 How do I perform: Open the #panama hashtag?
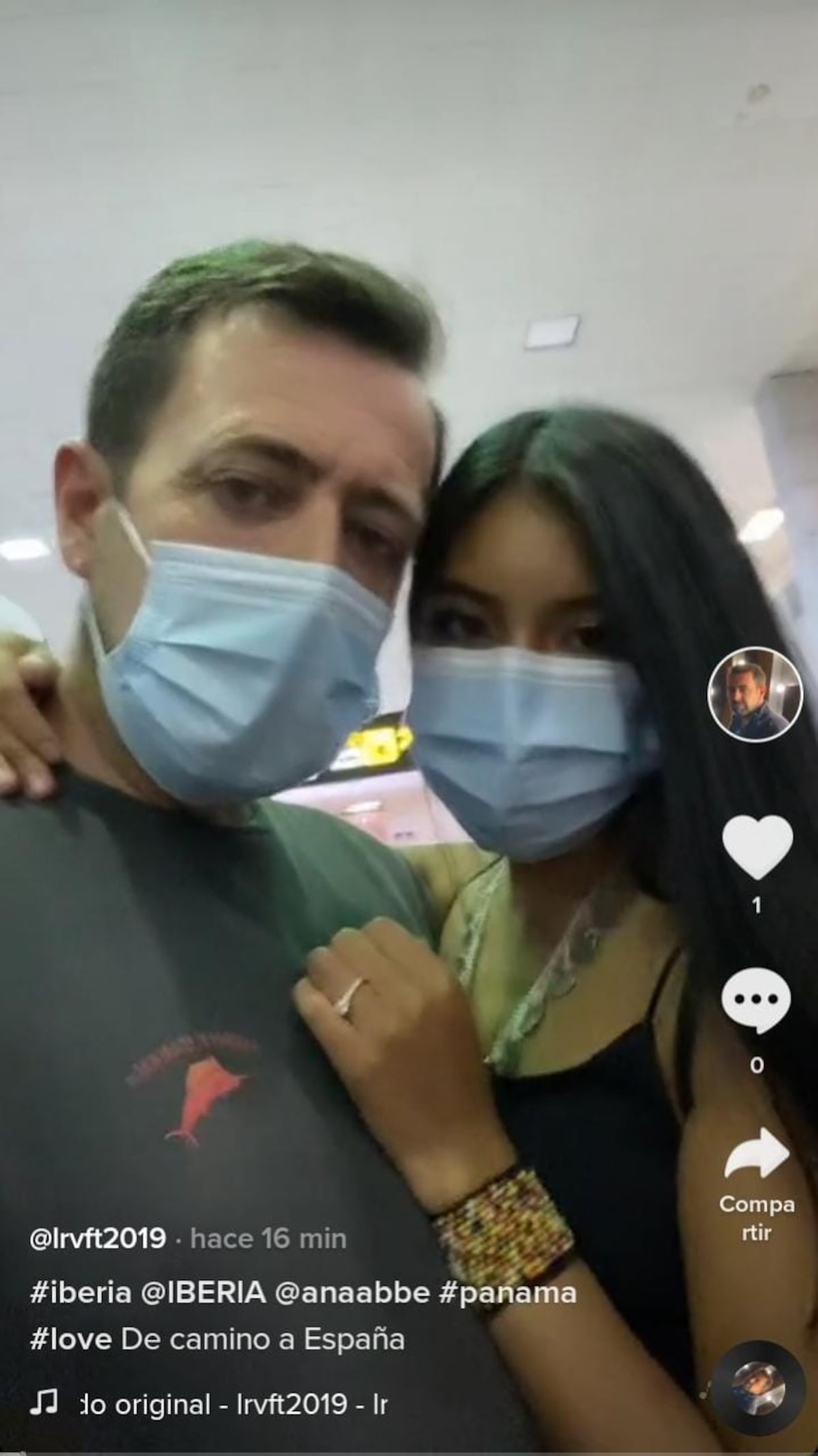pos(507,1293)
